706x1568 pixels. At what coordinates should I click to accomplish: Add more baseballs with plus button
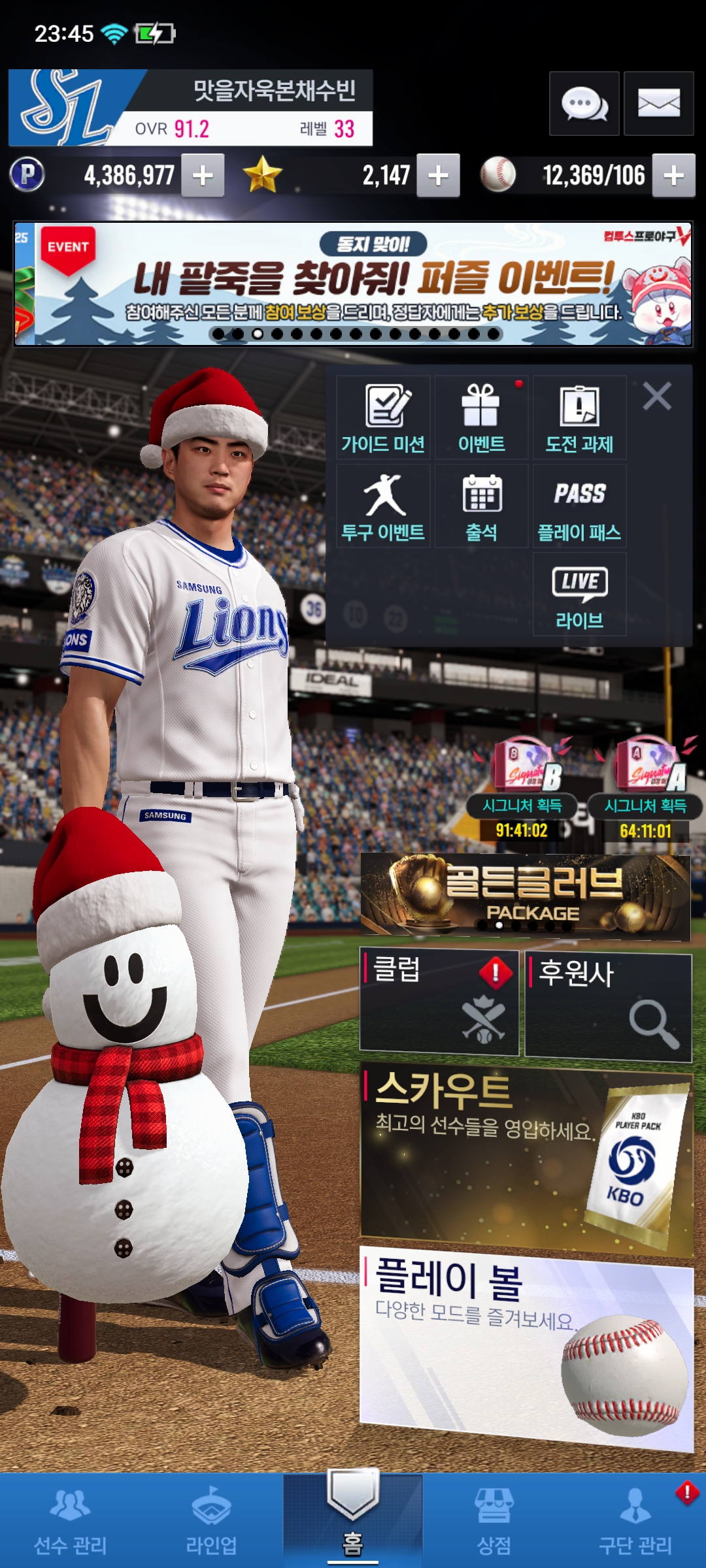[x=673, y=175]
